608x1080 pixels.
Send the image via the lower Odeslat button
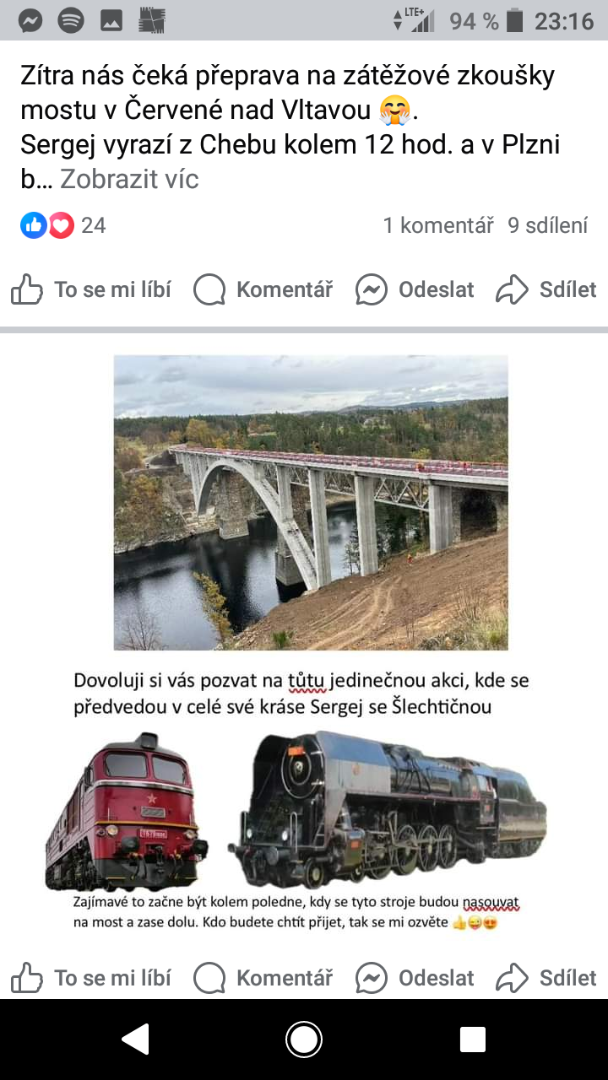(x=415, y=977)
